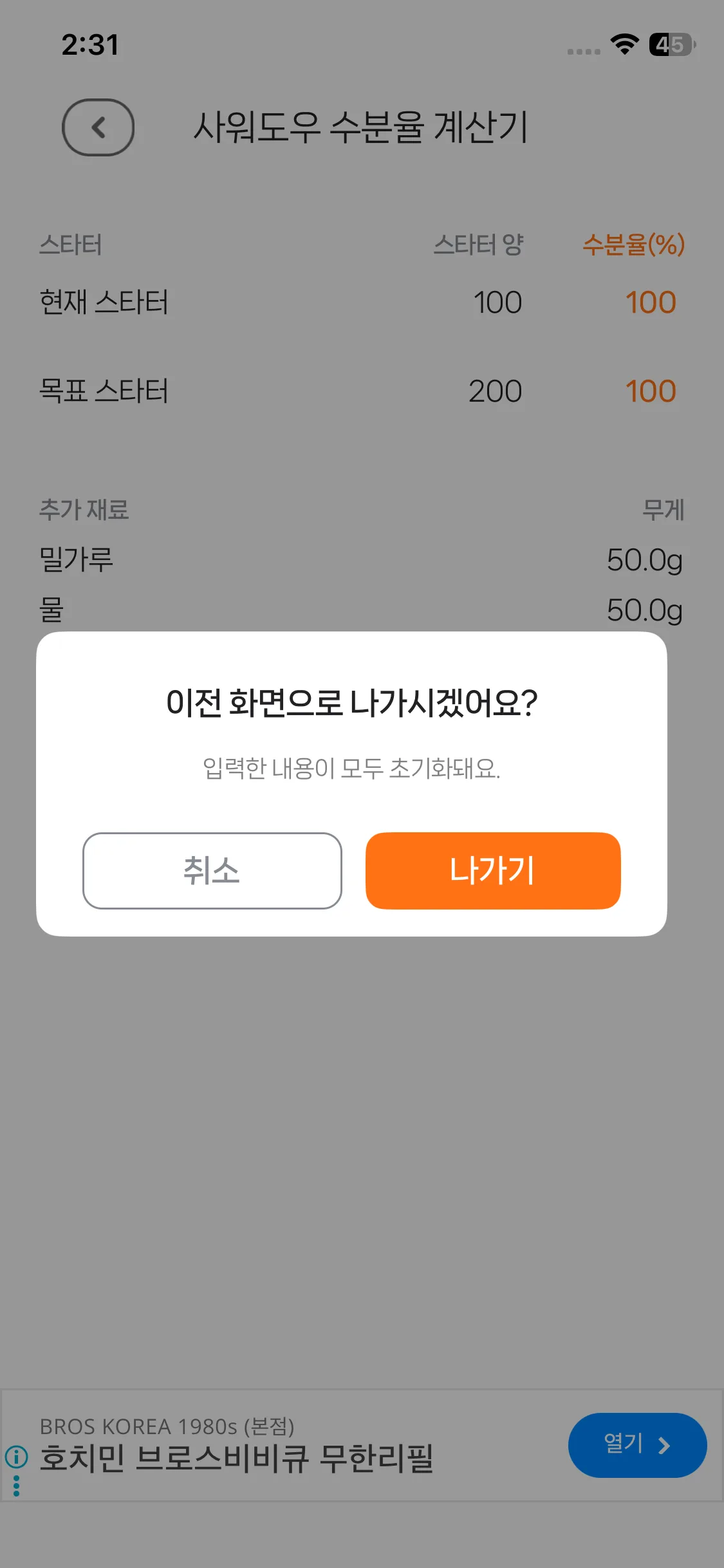
Task: Tap the 밀가루 weight showing 50.0g
Action: (644, 559)
